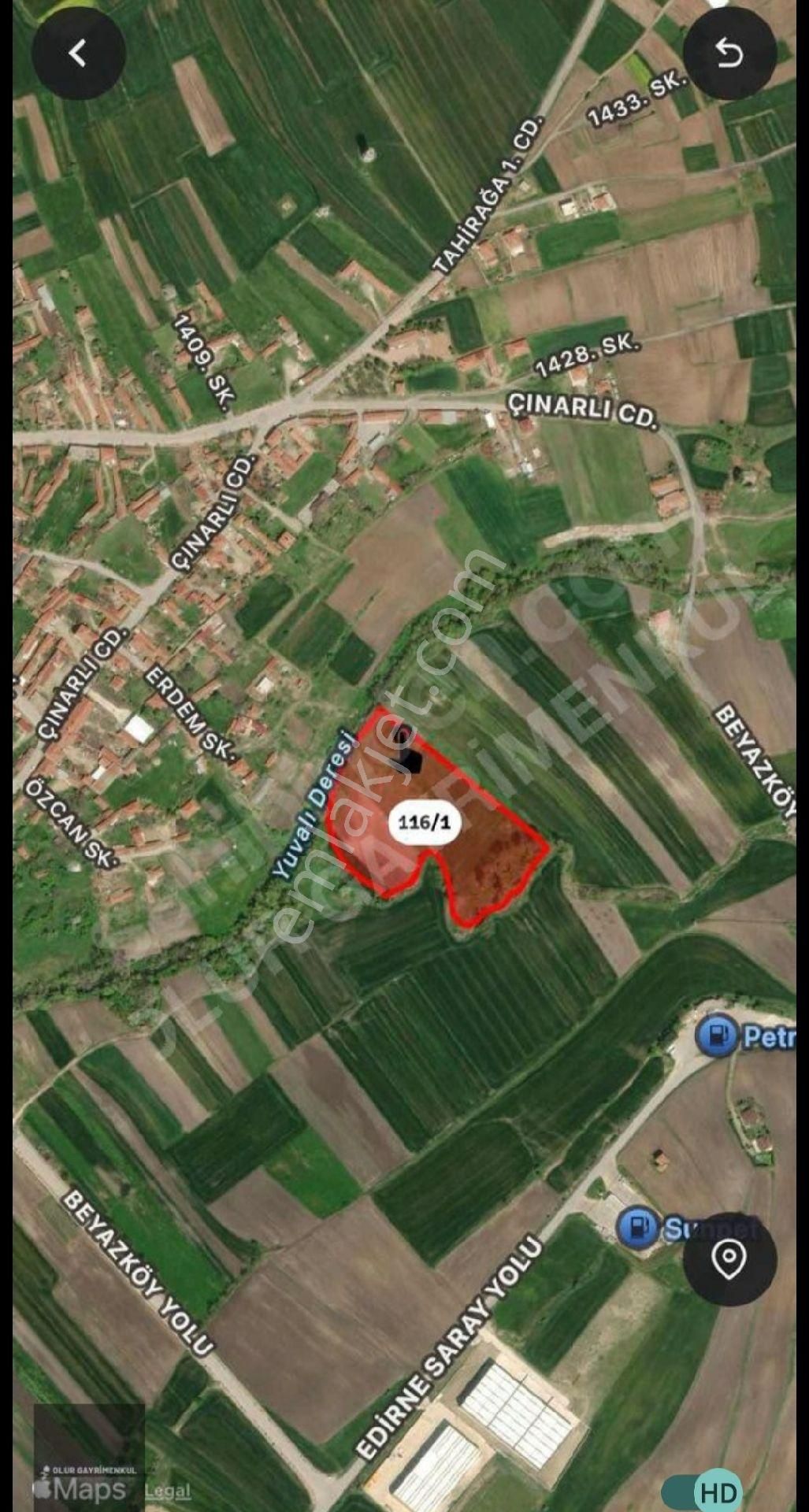Open the Legal link

pos(168,1491)
